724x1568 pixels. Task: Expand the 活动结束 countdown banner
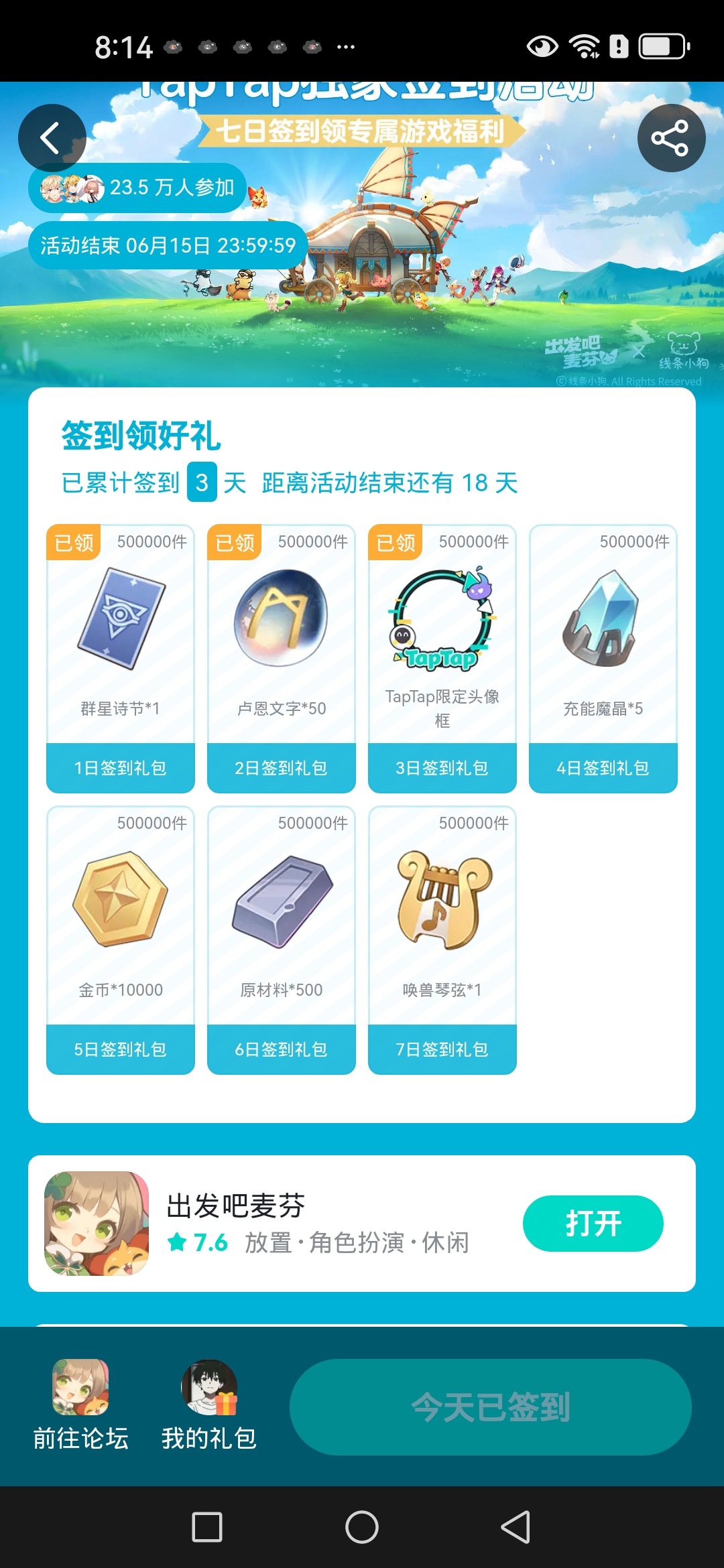tap(166, 245)
